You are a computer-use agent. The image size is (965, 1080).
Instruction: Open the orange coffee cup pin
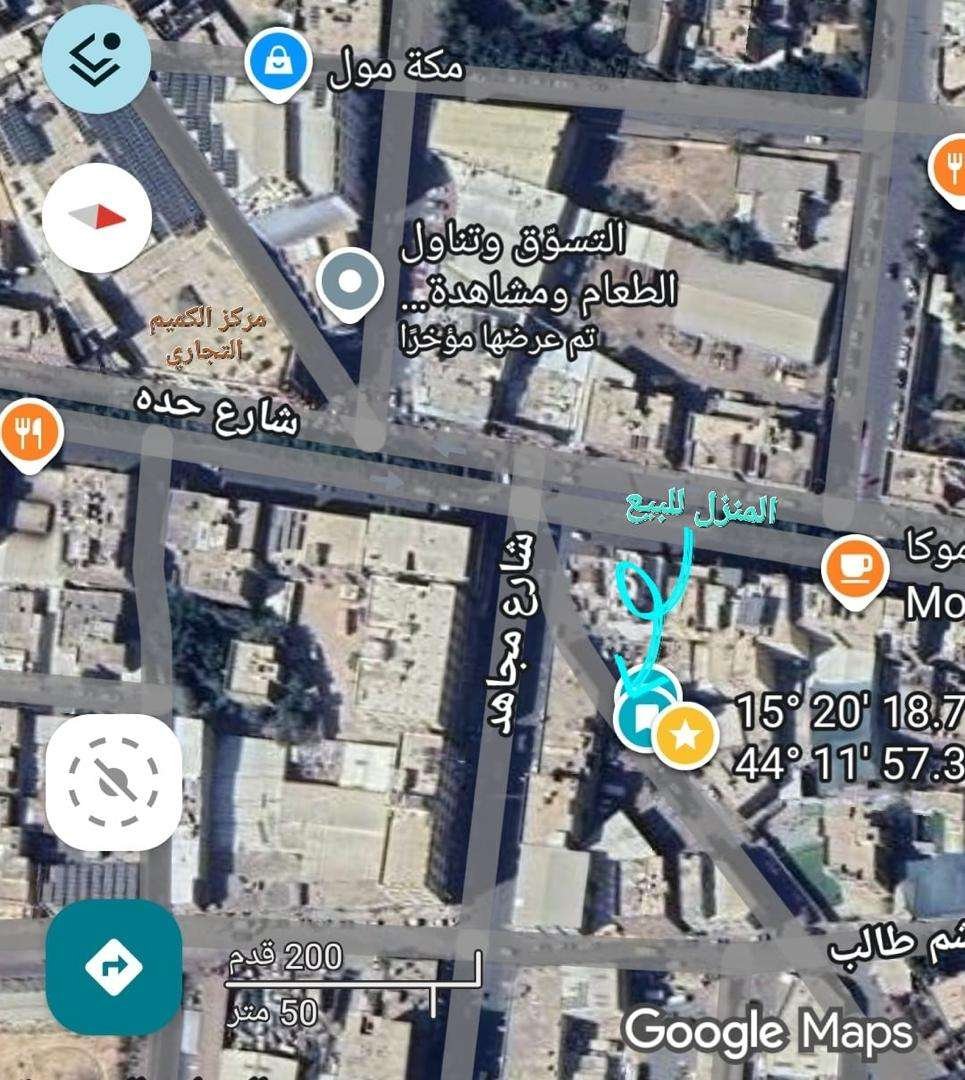pyautogui.click(x=855, y=571)
